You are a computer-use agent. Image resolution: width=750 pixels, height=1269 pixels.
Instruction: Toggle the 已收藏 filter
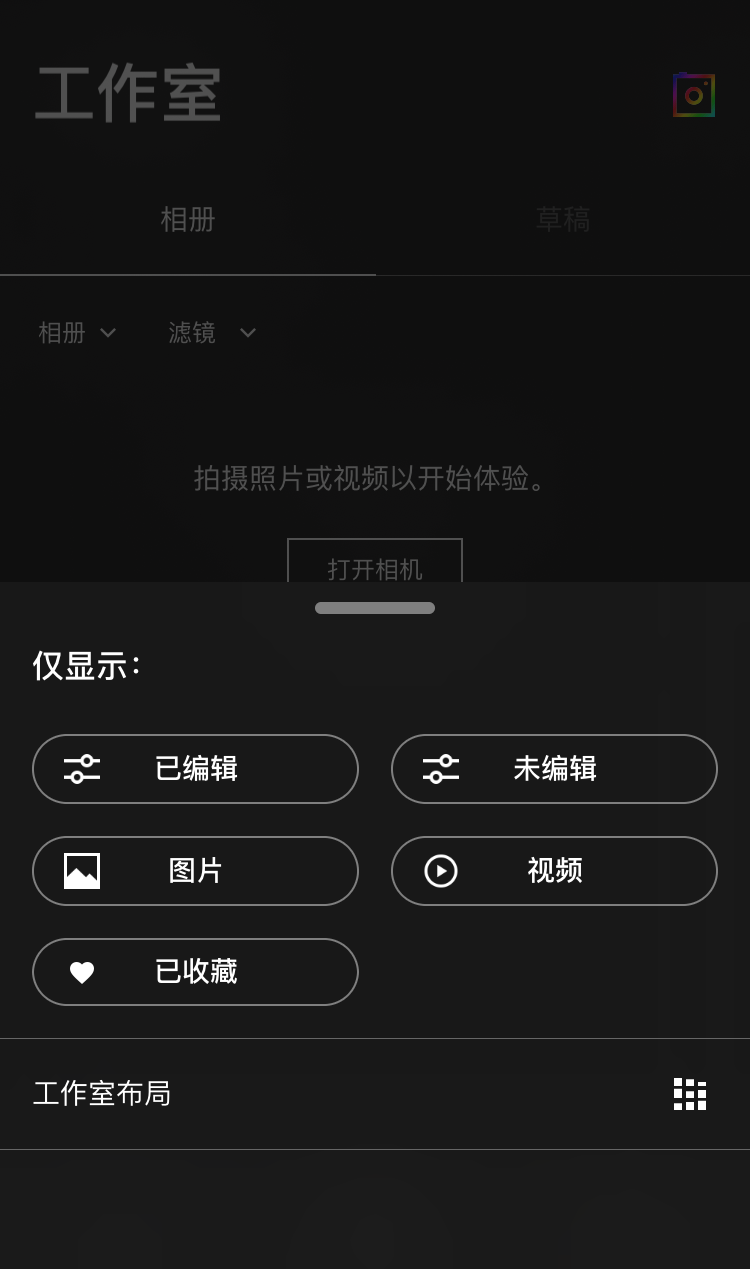tap(195, 972)
